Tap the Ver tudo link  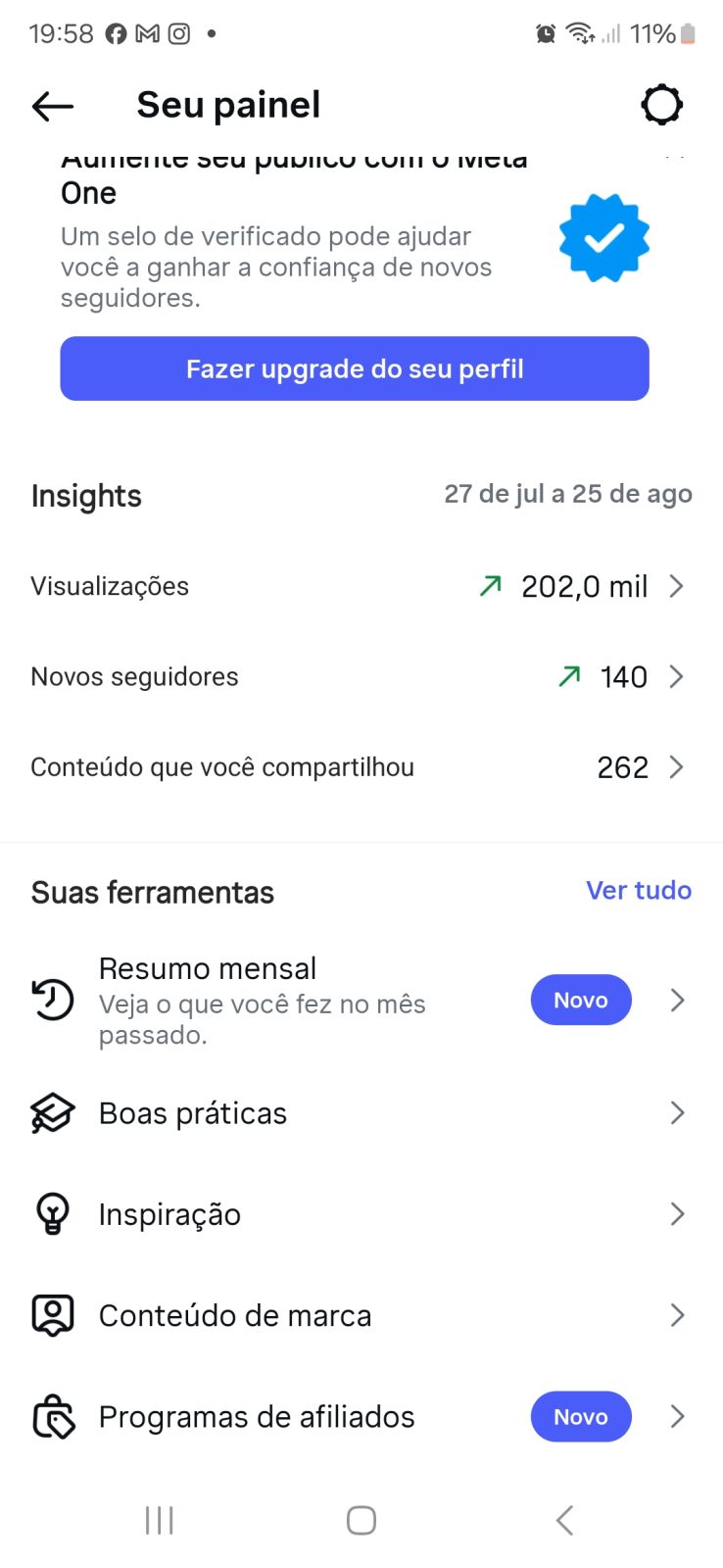pyautogui.click(x=639, y=890)
